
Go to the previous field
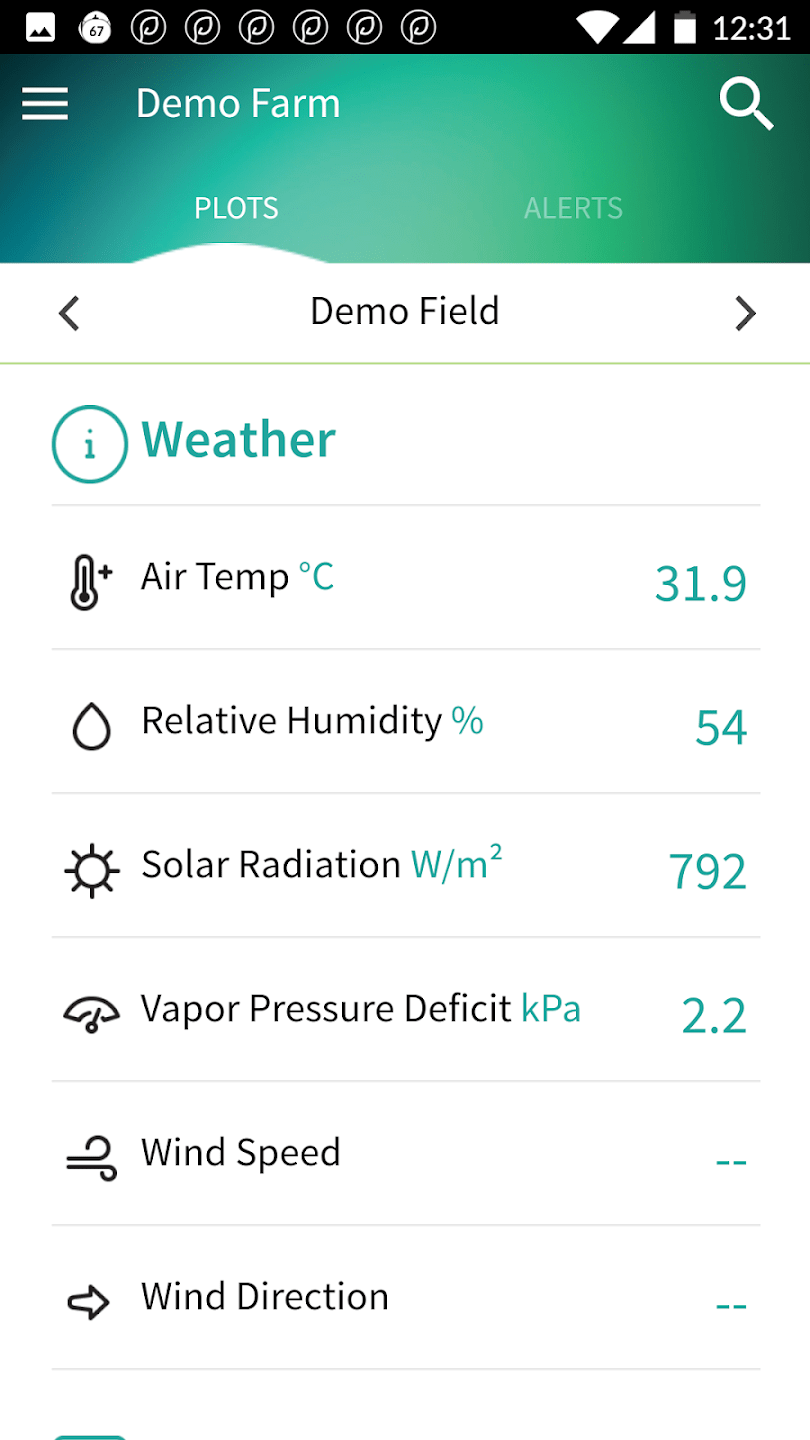point(69,313)
